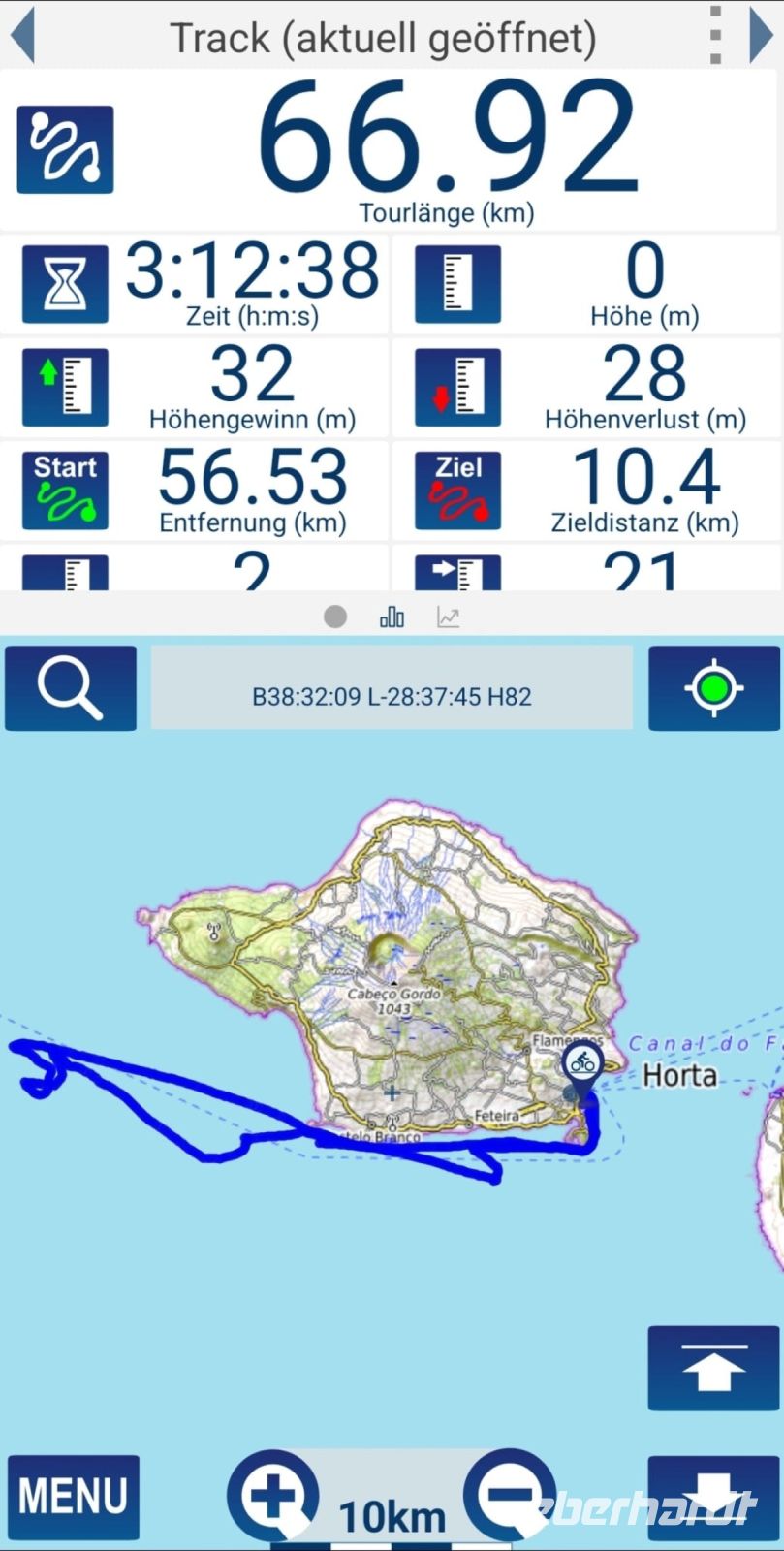The width and height of the screenshot is (784, 1551).
Task: Collapse the dashboard with the up-arrow button
Action: pos(713,1369)
